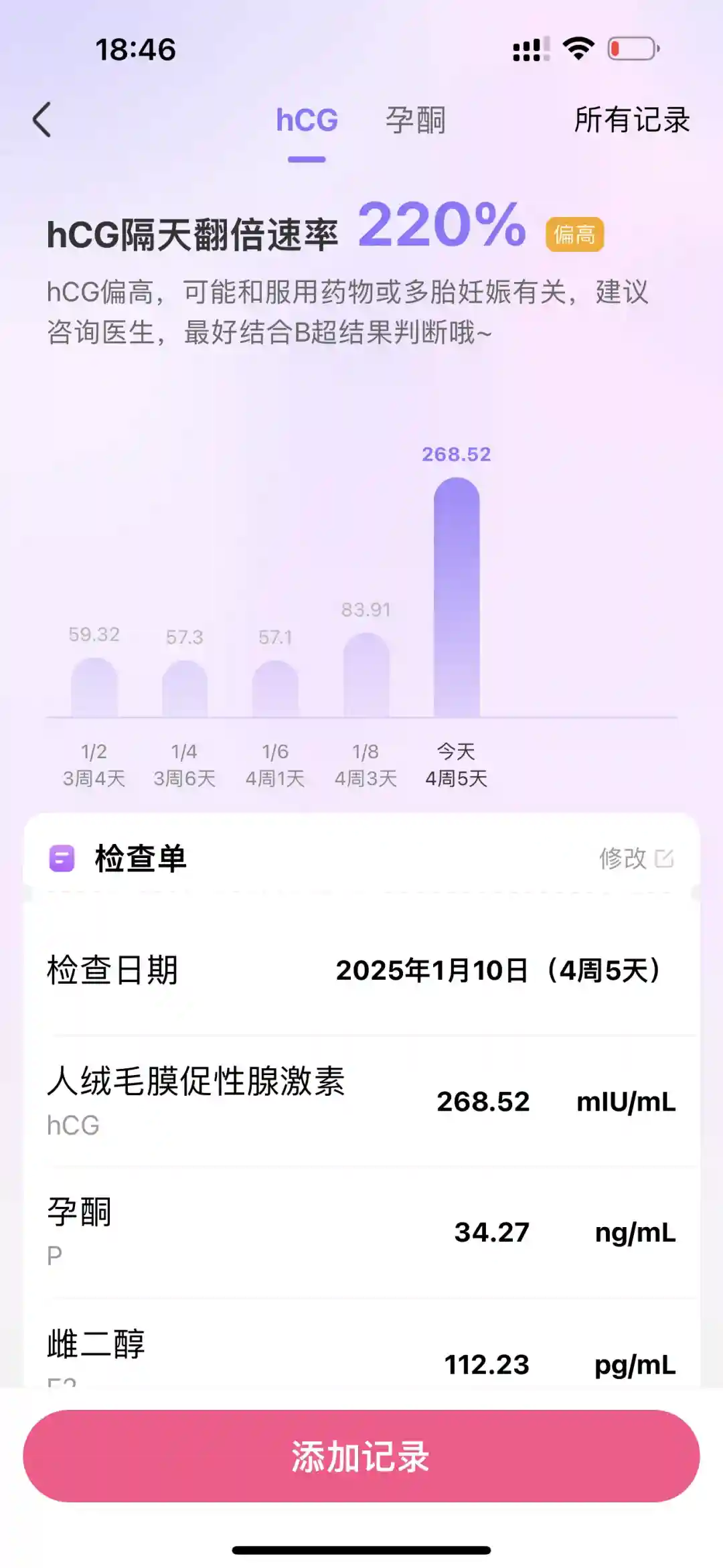Select the 今天 bar showing 268.52
Viewport: 723px width, 1568px height.
point(457,597)
